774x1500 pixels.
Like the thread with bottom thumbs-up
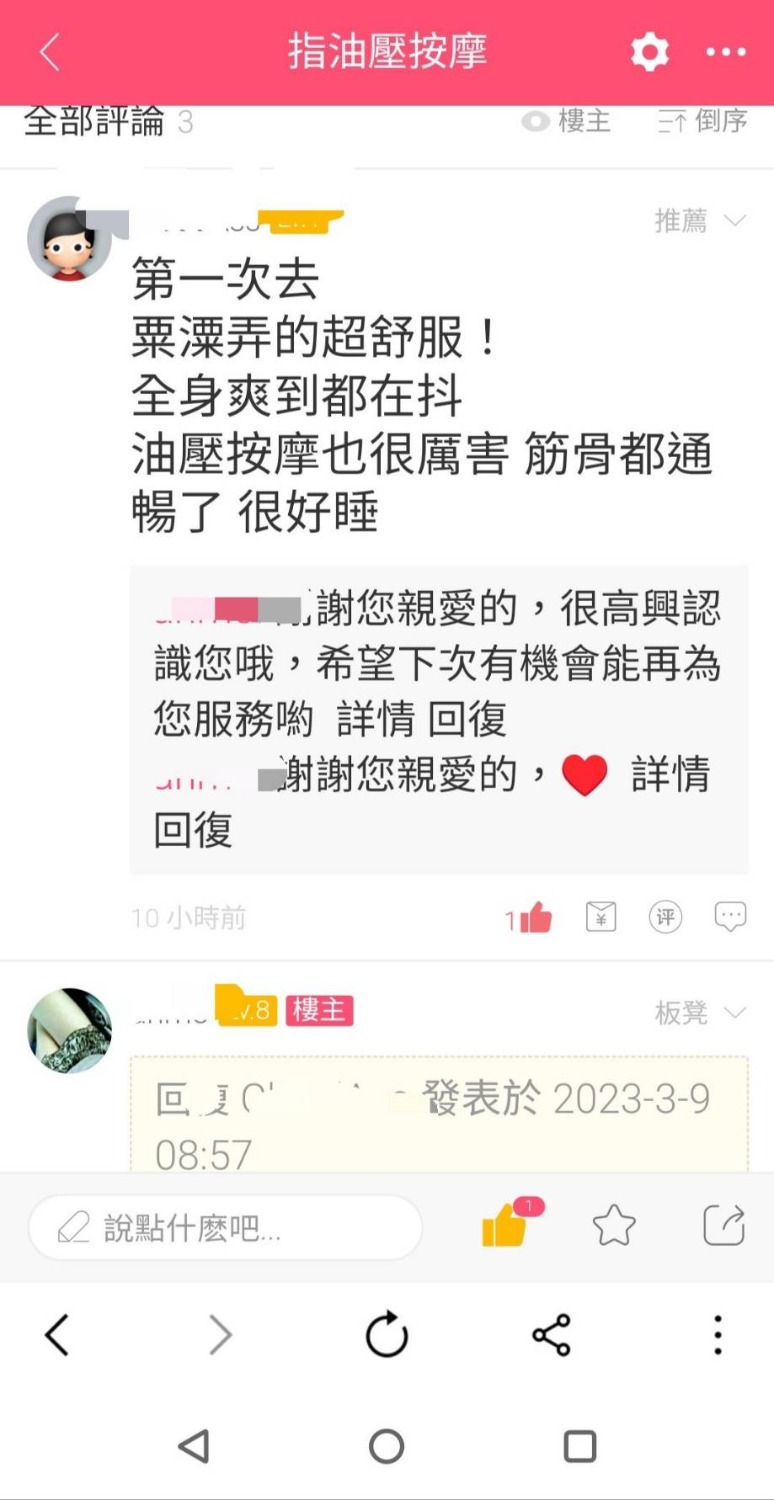pos(505,1225)
